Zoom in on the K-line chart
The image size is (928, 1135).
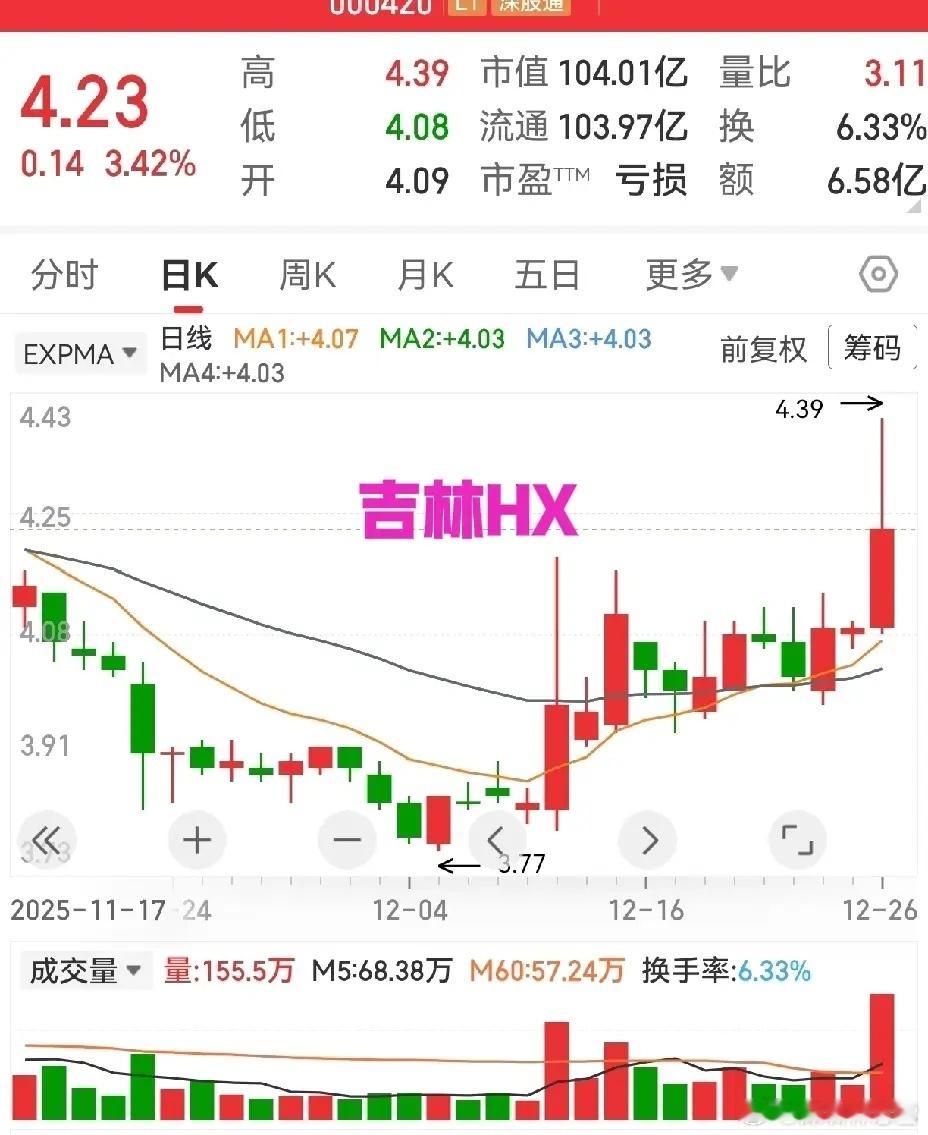coord(197,840)
